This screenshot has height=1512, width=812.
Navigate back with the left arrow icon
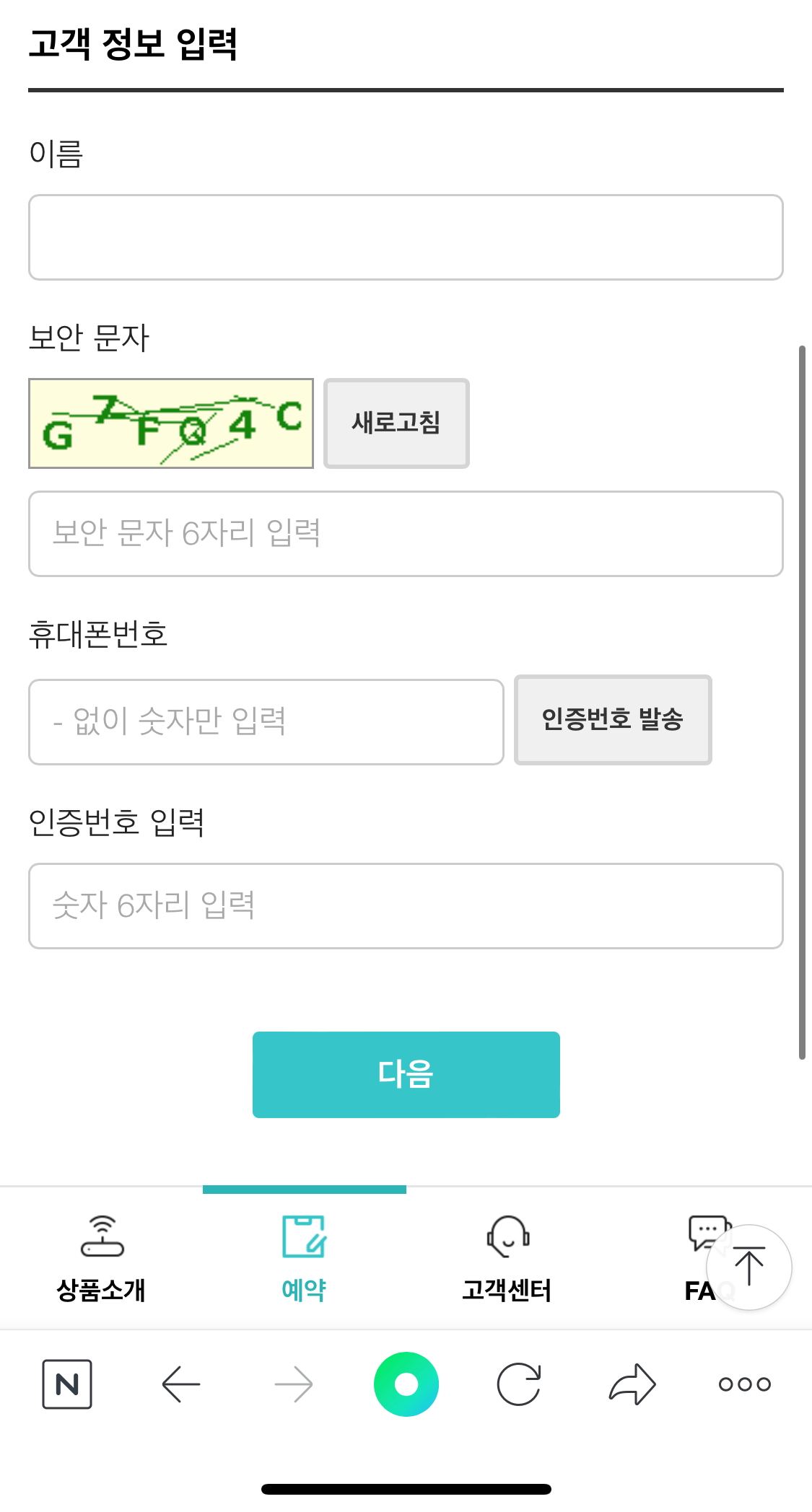179,1384
